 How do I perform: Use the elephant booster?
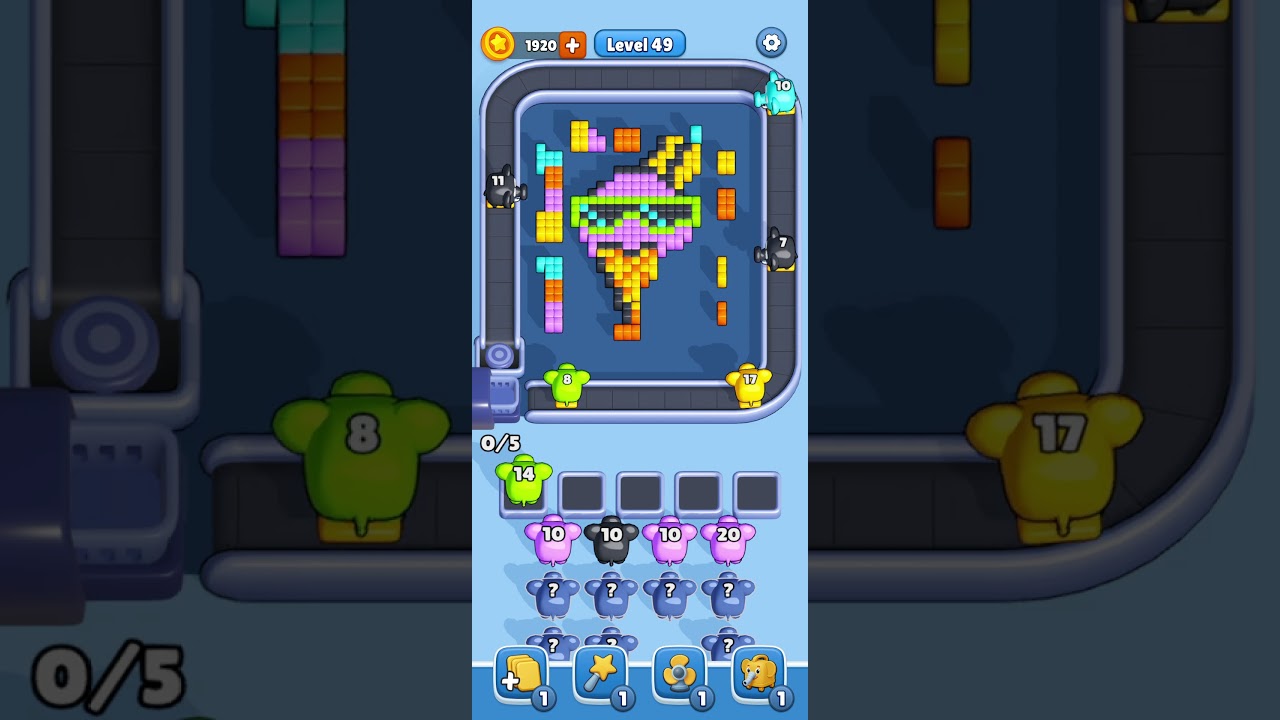759,675
